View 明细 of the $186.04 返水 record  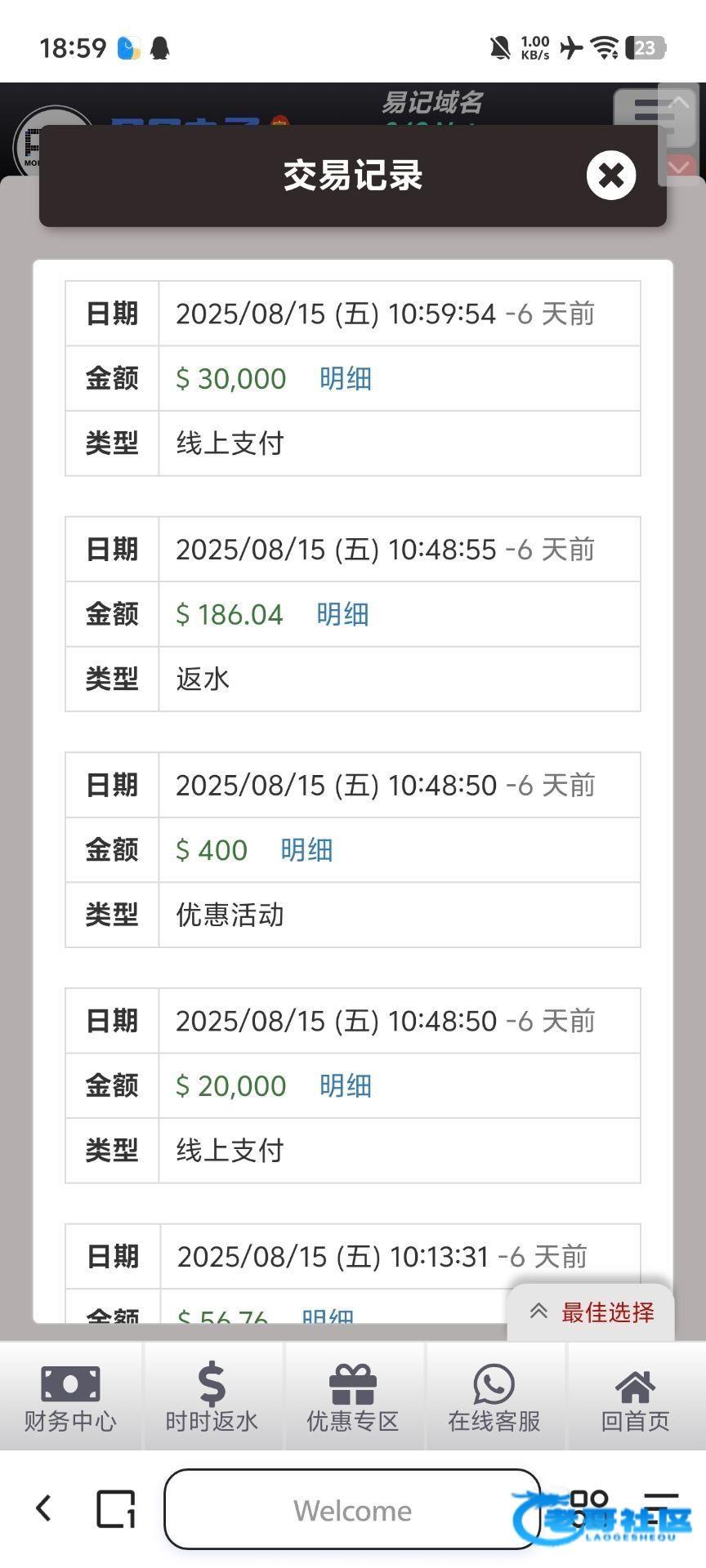(342, 614)
